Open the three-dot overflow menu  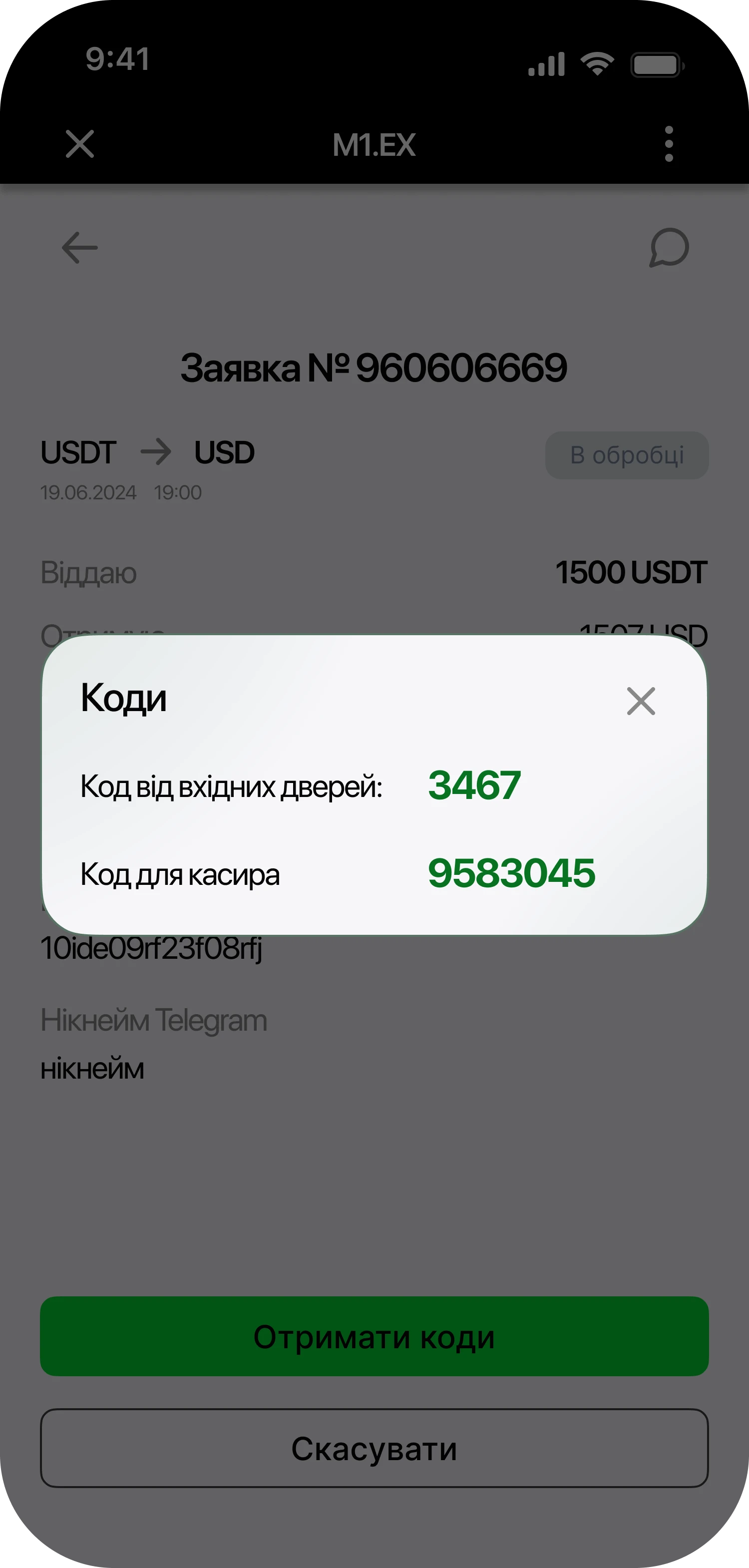click(669, 144)
